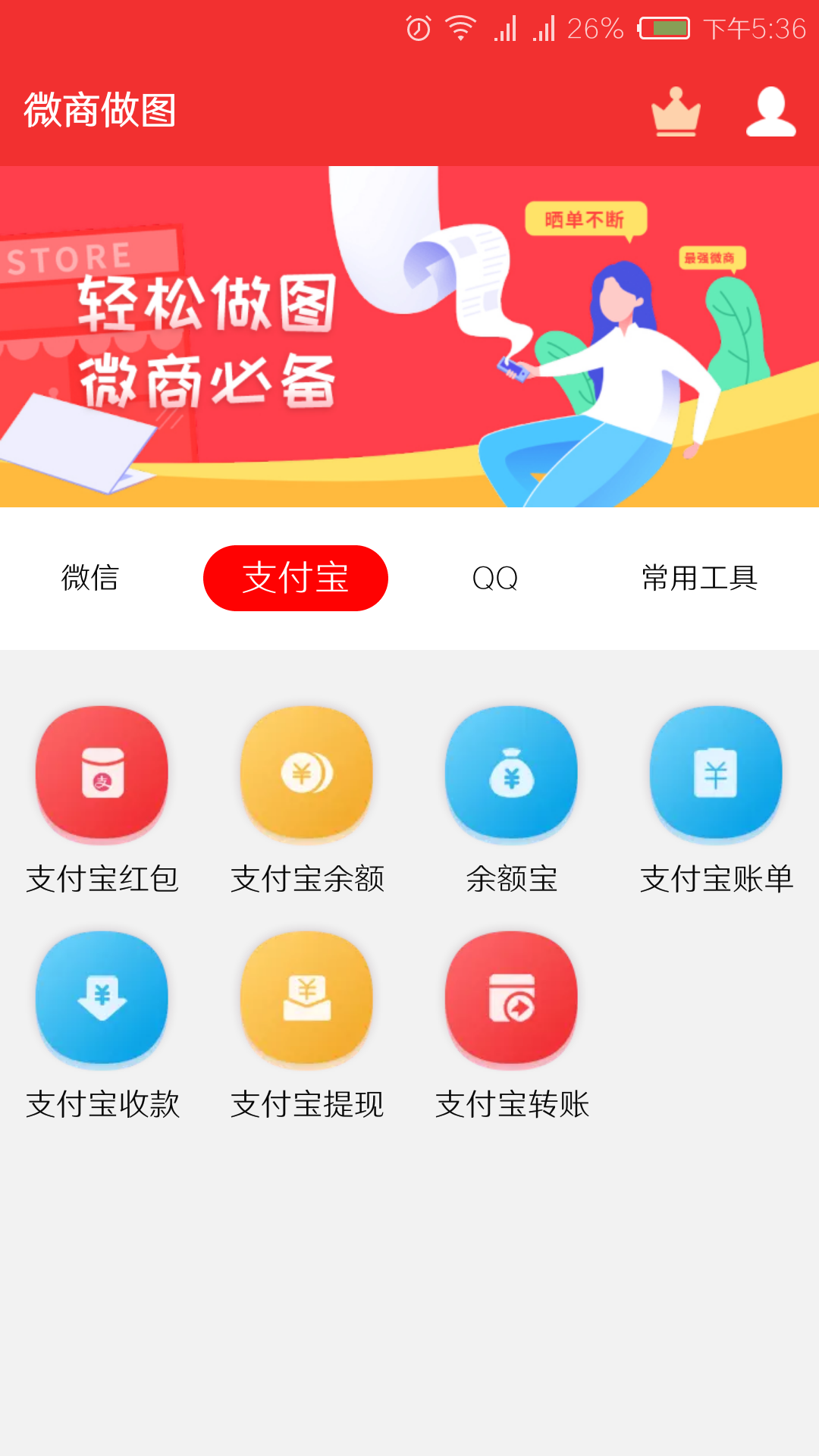
Task: Switch to the QQ tab
Action: [494, 578]
